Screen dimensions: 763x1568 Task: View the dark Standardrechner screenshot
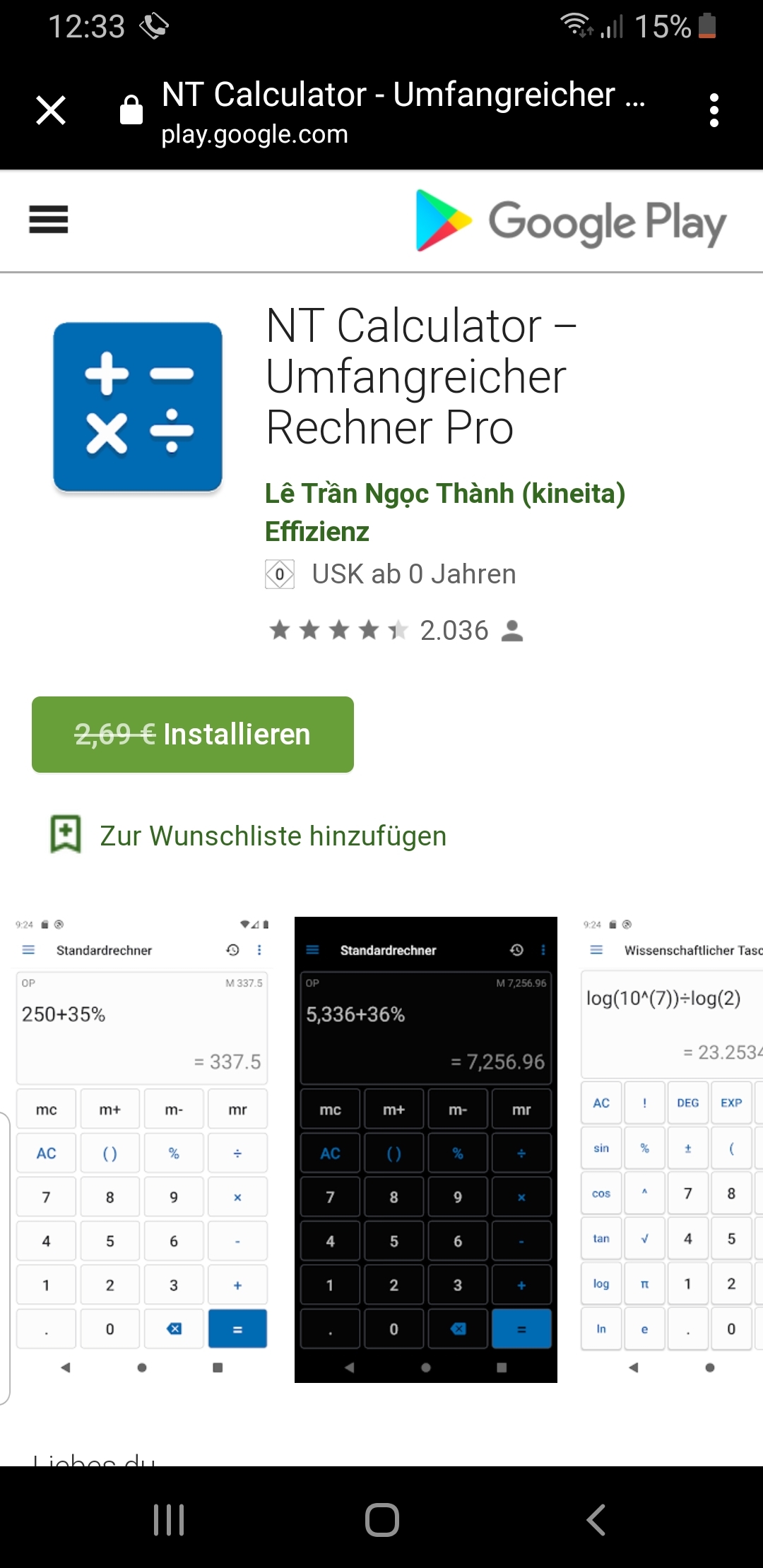[426, 1149]
